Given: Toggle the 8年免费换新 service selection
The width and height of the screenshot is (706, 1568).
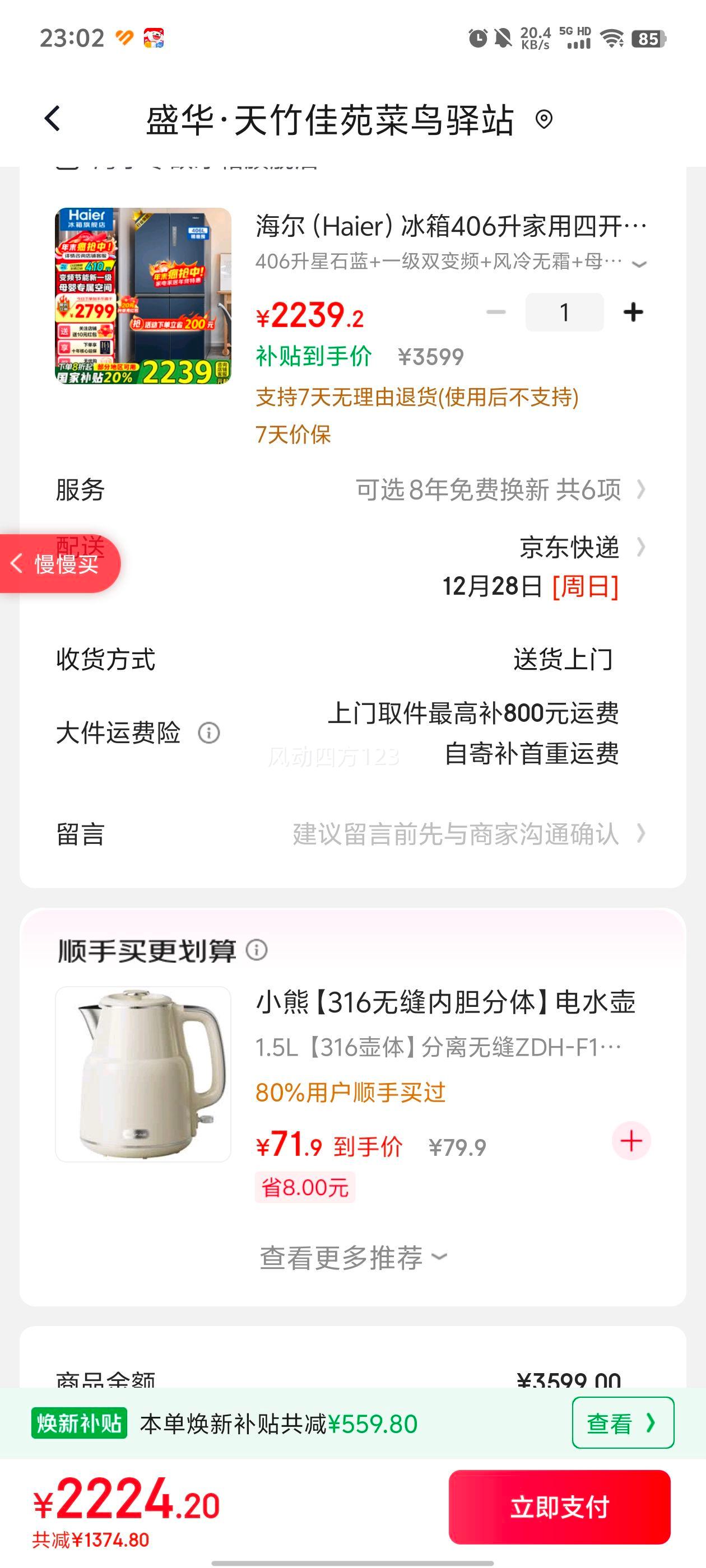Looking at the screenshot, I should click(487, 489).
